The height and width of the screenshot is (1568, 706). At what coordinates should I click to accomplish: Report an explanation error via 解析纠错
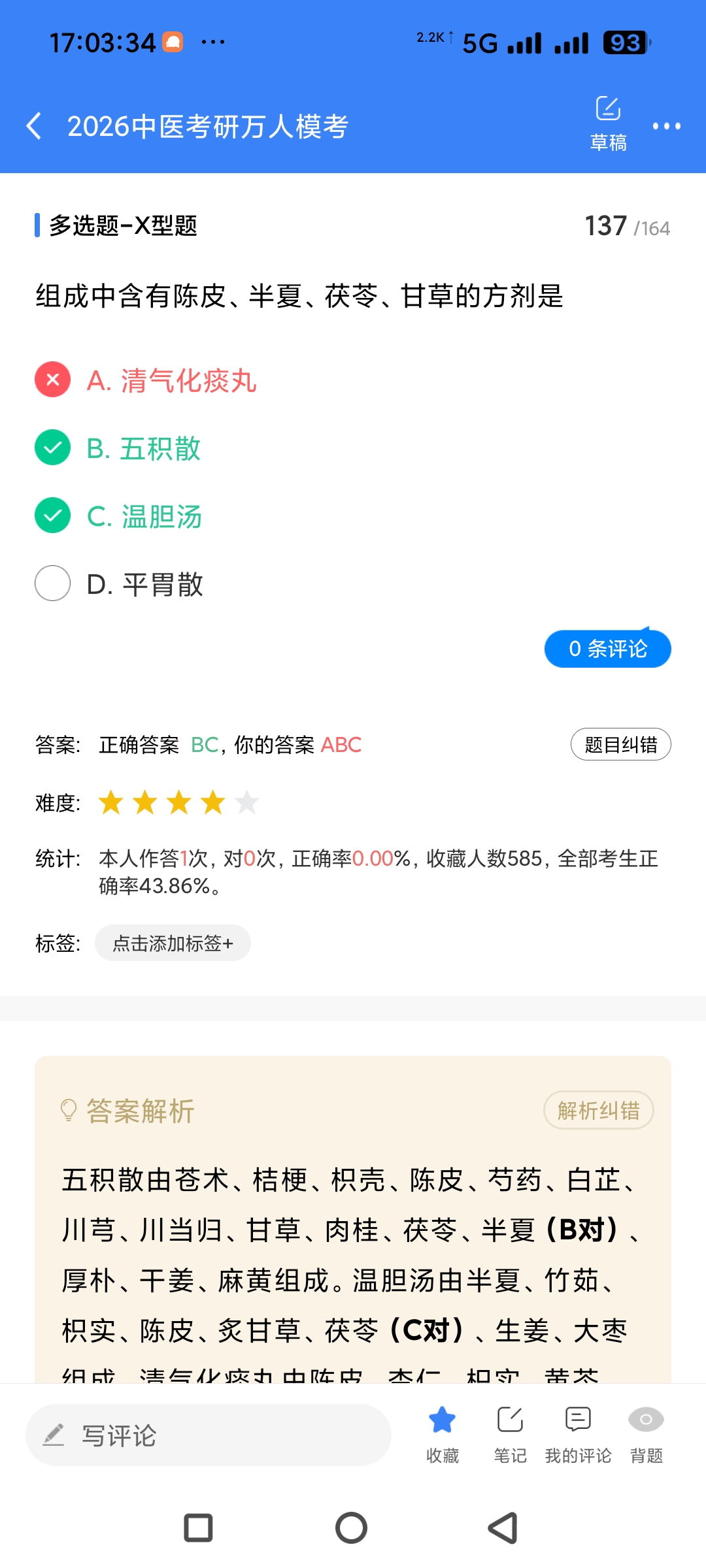pyautogui.click(x=598, y=1110)
